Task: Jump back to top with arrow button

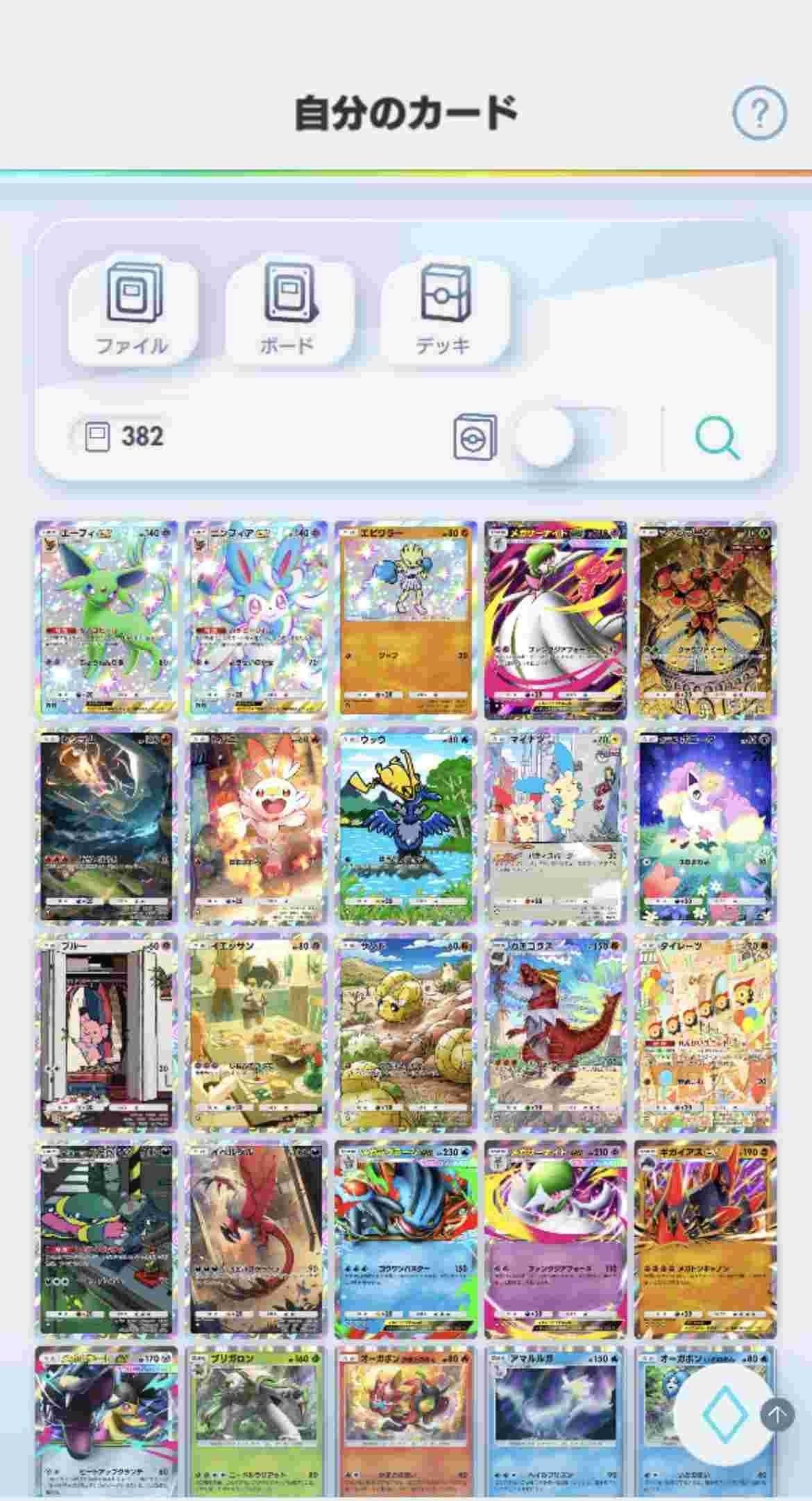Action: 777,1414
